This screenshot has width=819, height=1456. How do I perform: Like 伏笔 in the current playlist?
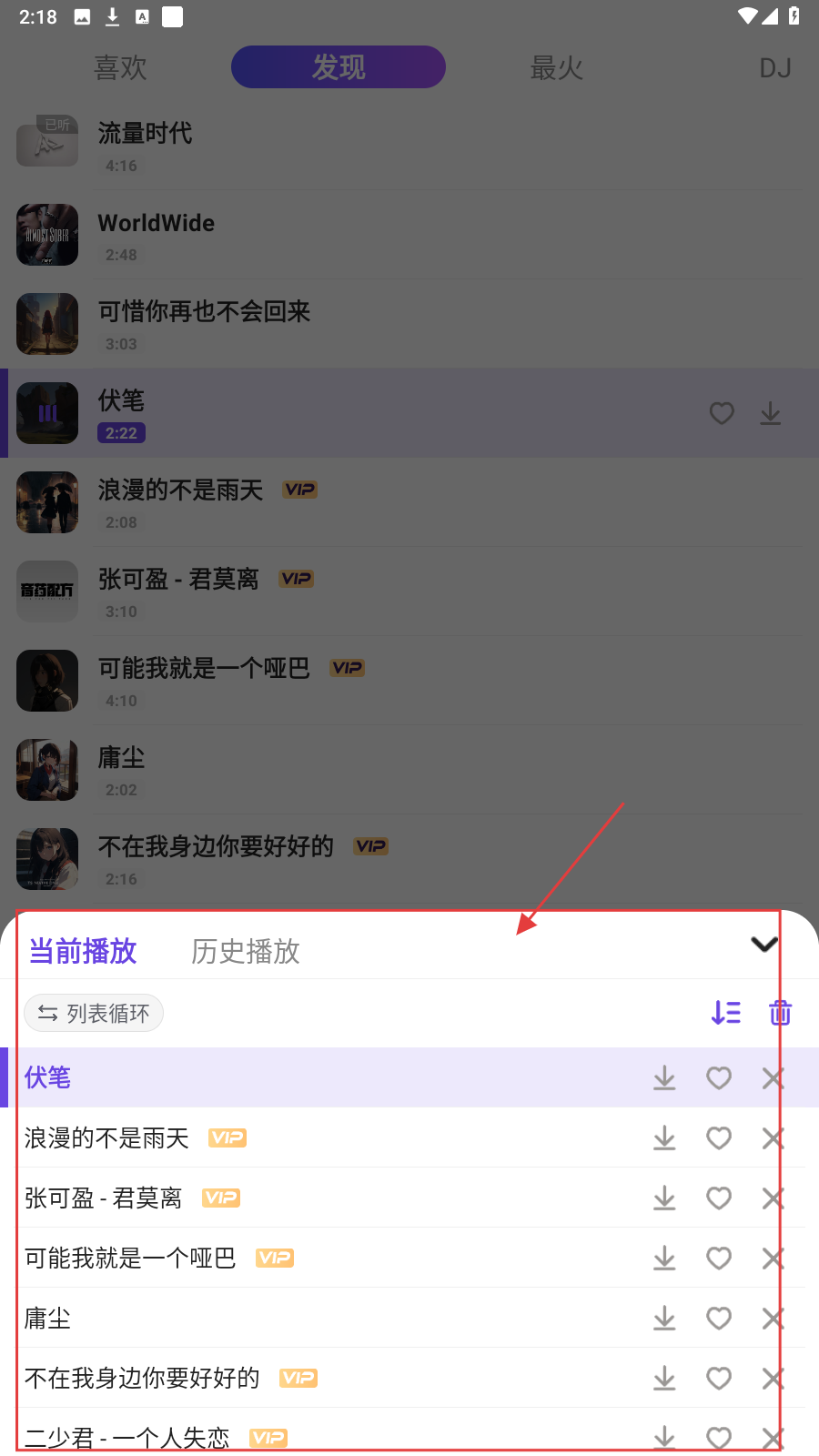pyautogui.click(x=719, y=1078)
